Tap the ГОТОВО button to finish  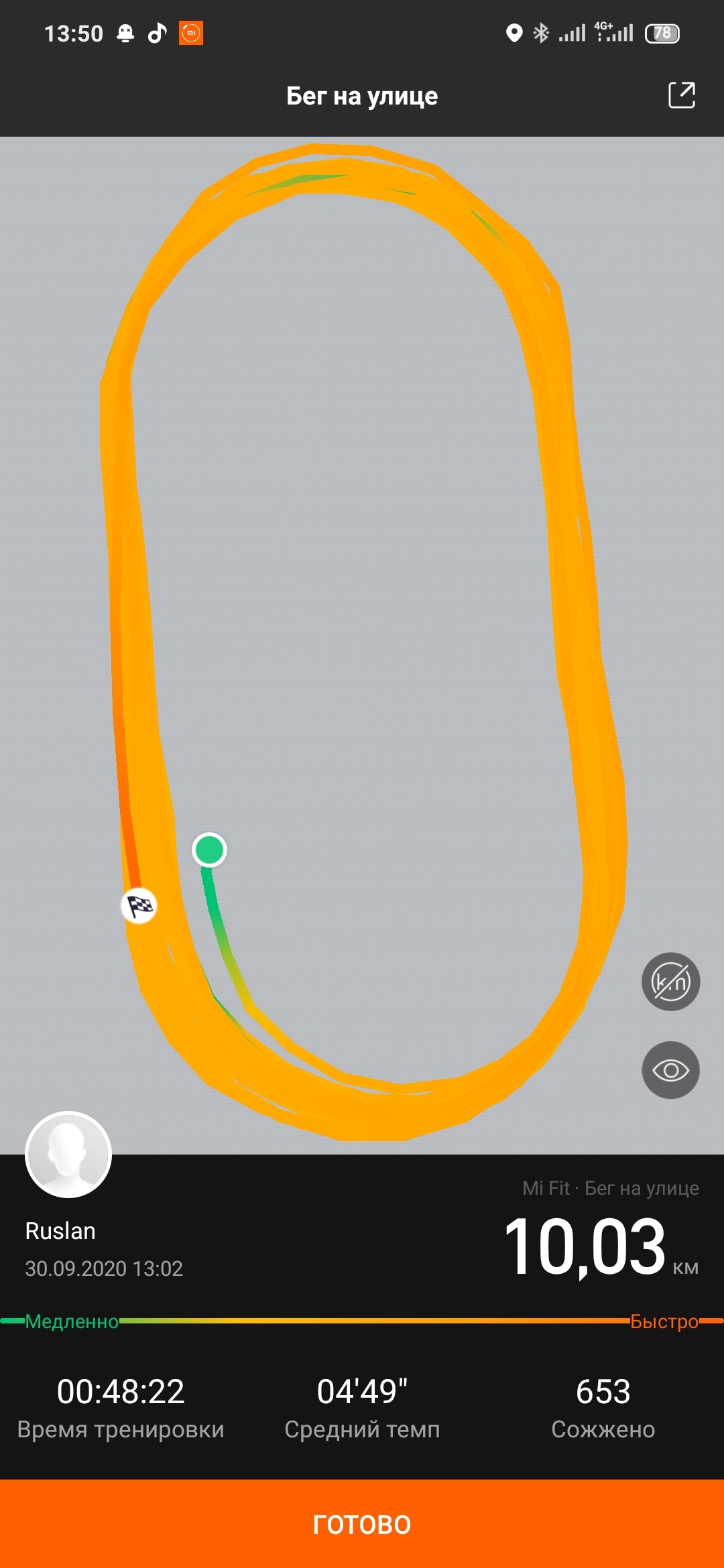[x=362, y=1524]
